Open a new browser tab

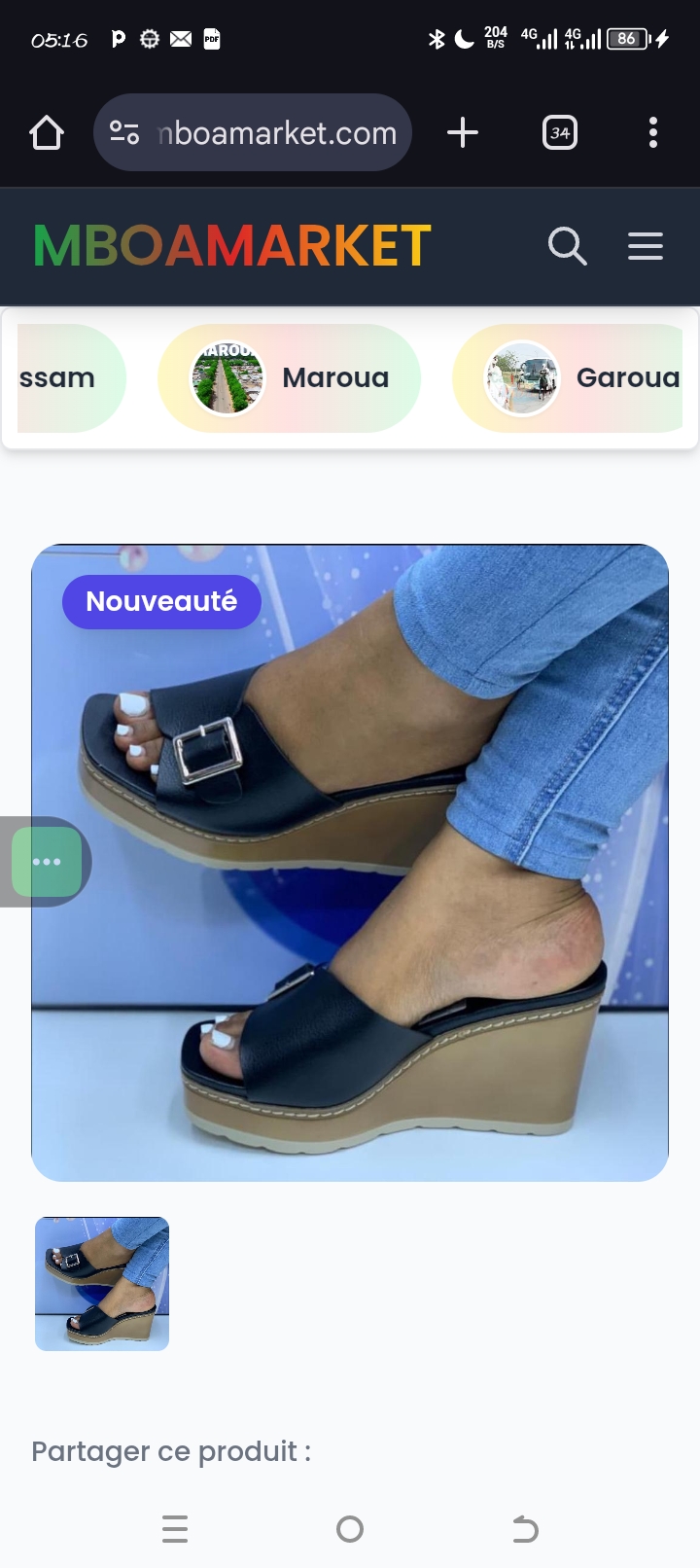pos(463,132)
